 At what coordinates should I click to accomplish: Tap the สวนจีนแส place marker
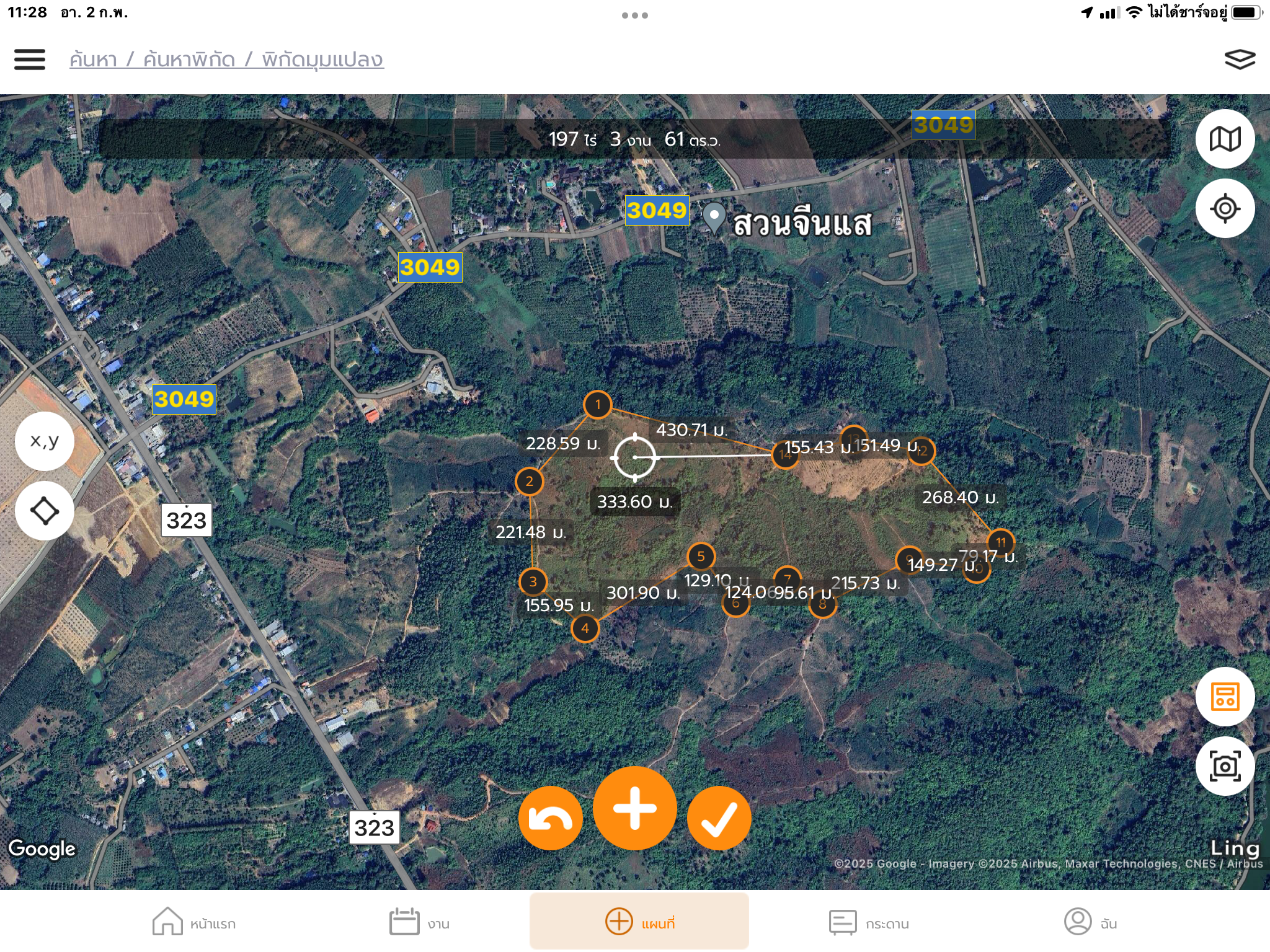714,217
